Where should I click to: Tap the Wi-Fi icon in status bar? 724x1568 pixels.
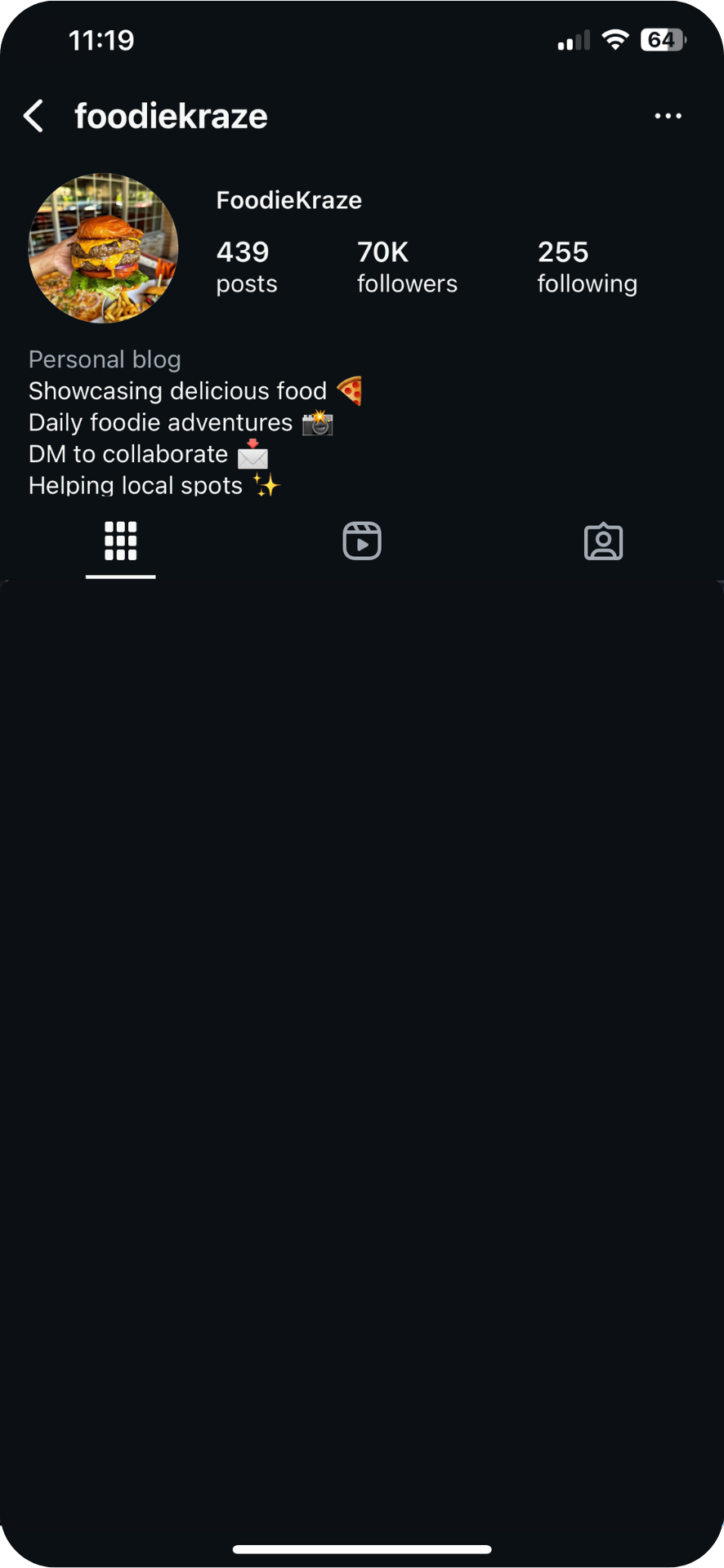(x=615, y=38)
